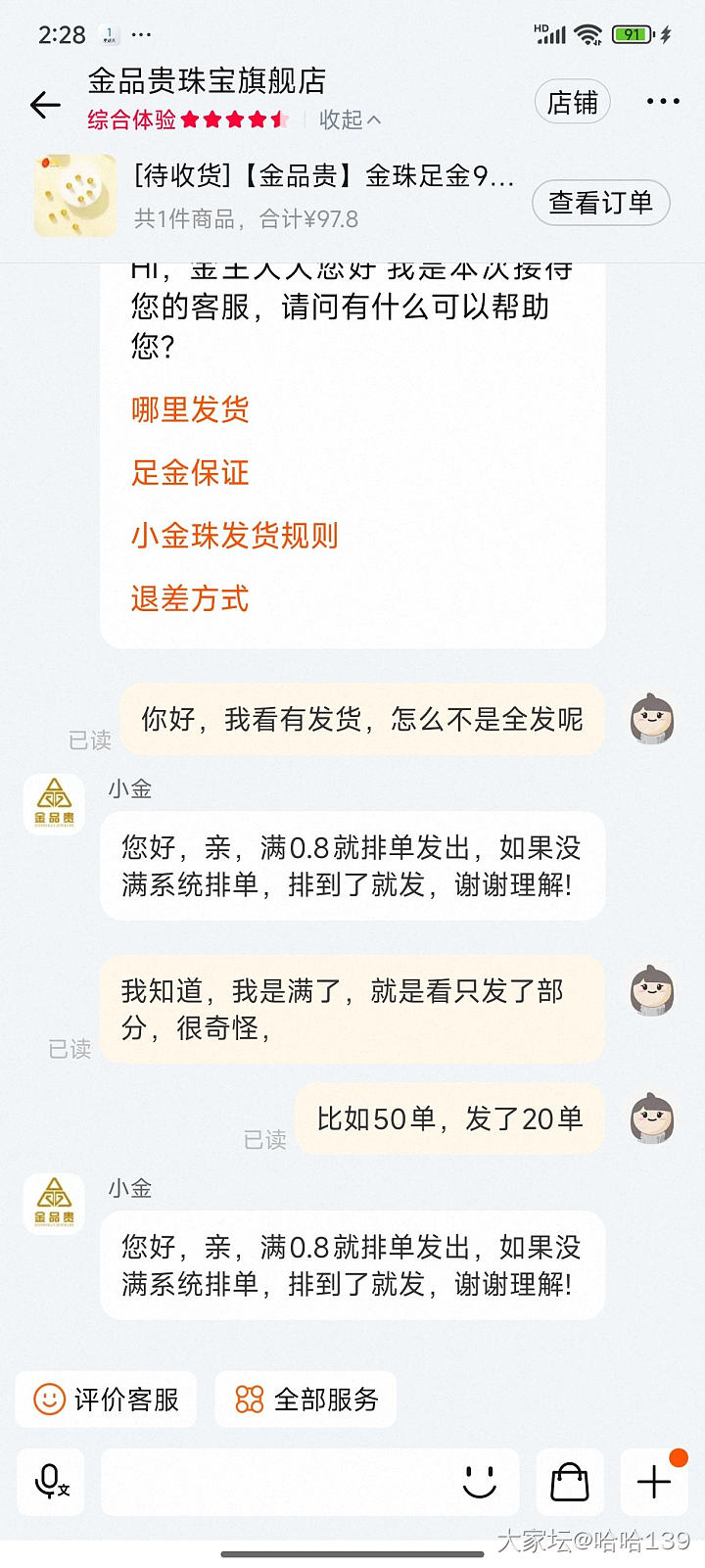
Task: Switch to voice input microphone
Action: 51,1482
